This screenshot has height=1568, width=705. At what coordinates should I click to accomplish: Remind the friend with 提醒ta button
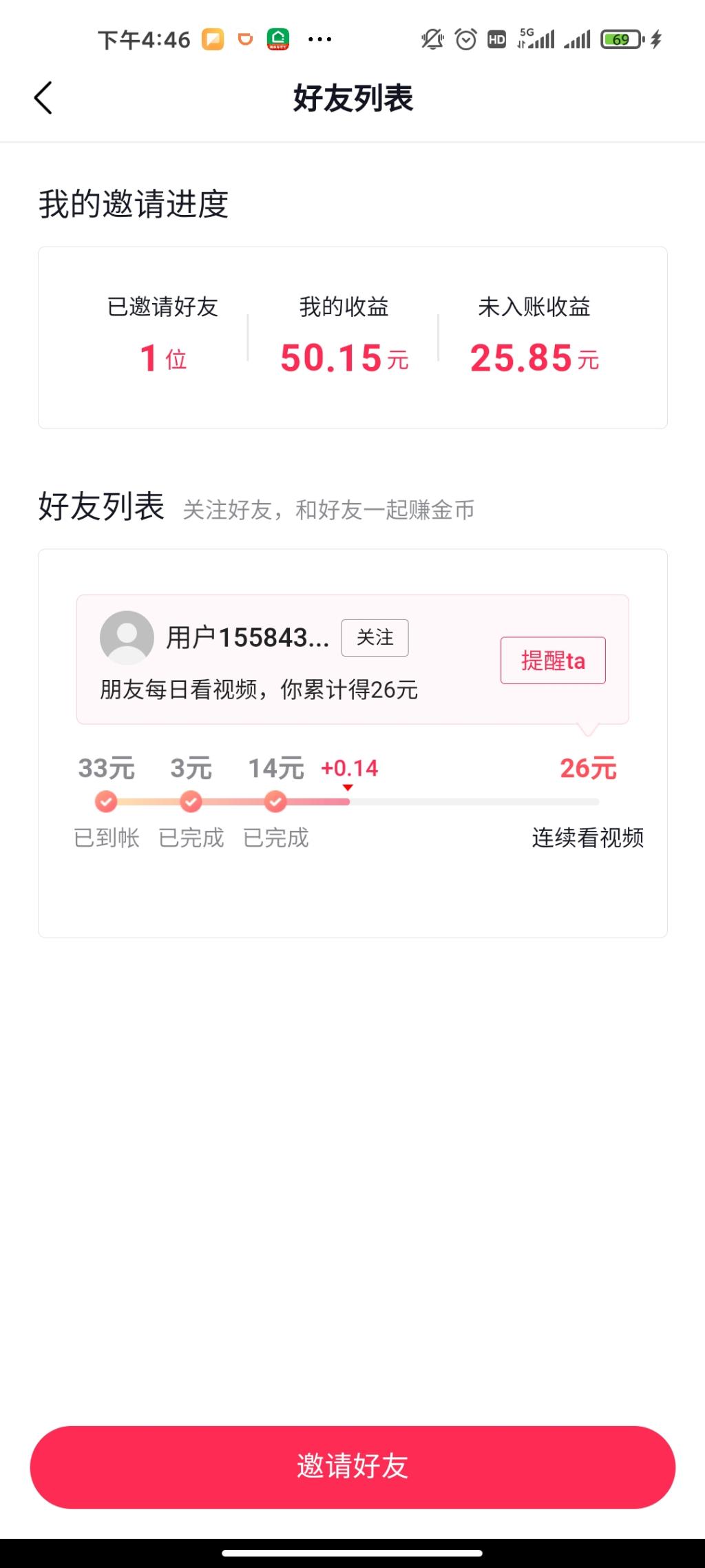tap(553, 661)
